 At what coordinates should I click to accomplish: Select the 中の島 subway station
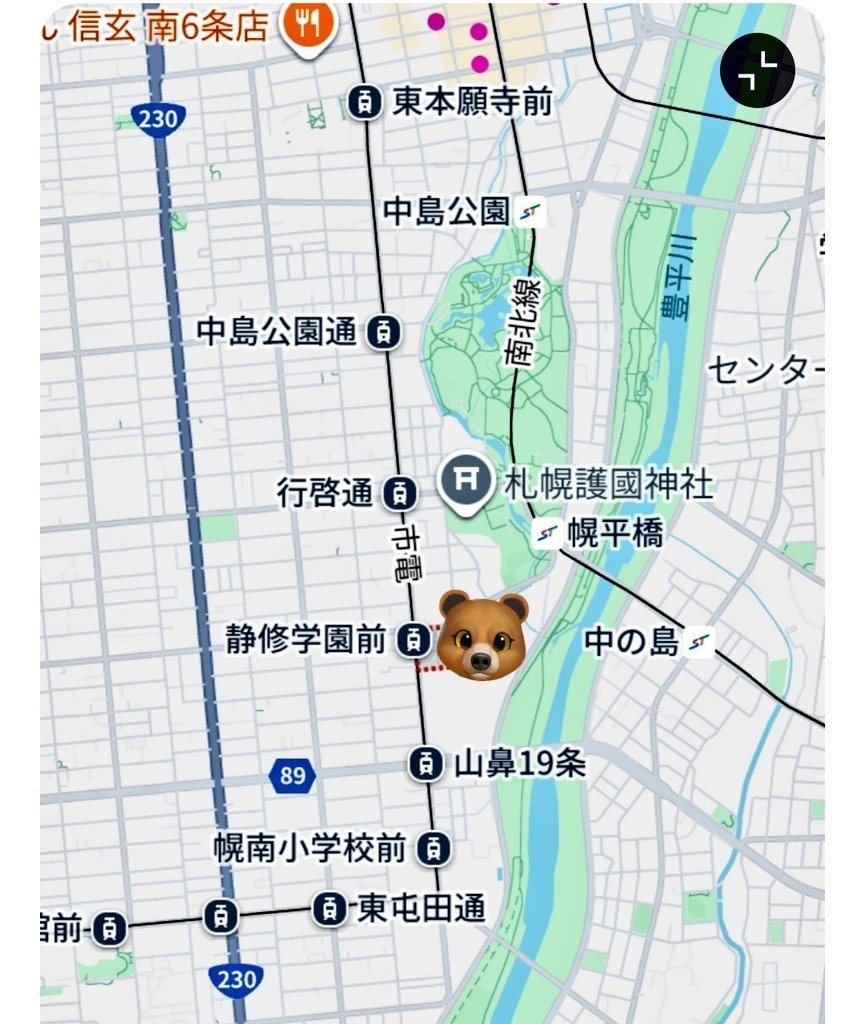coord(701,641)
